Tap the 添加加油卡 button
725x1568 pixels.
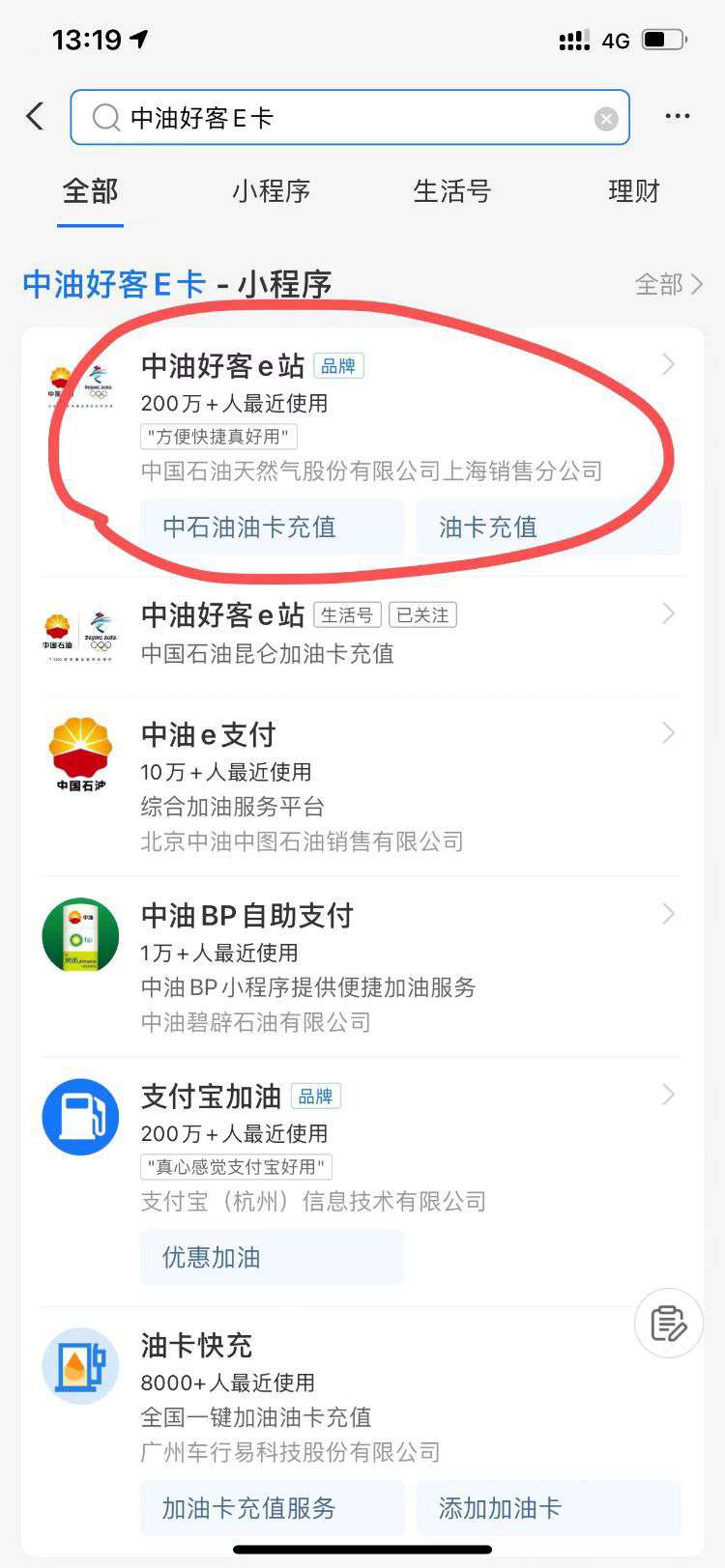click(x=548, y=1508)
